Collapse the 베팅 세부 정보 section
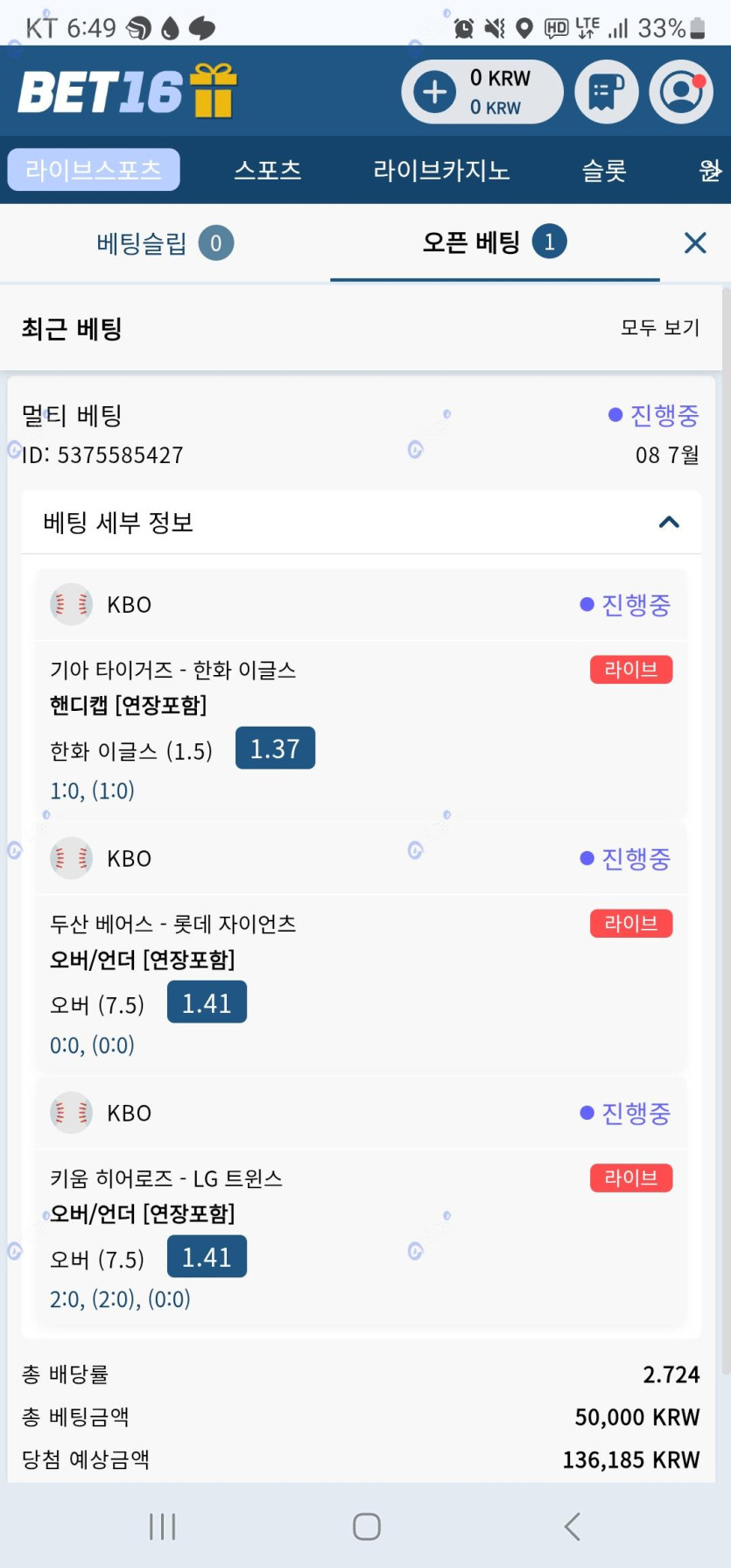This screenshot has height=1568, width=731. (x=669, y=522)
